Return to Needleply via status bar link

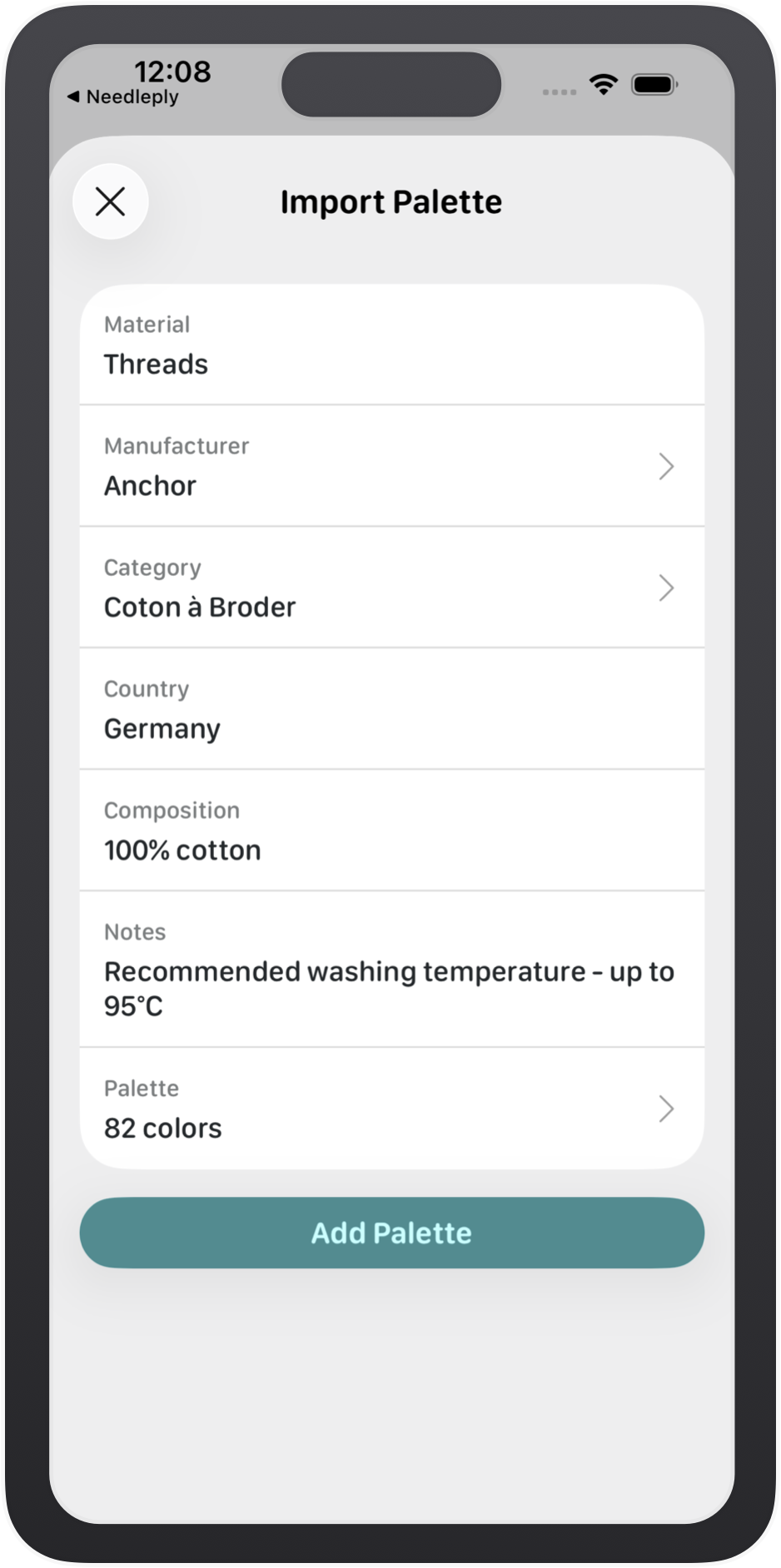point(123,97)
